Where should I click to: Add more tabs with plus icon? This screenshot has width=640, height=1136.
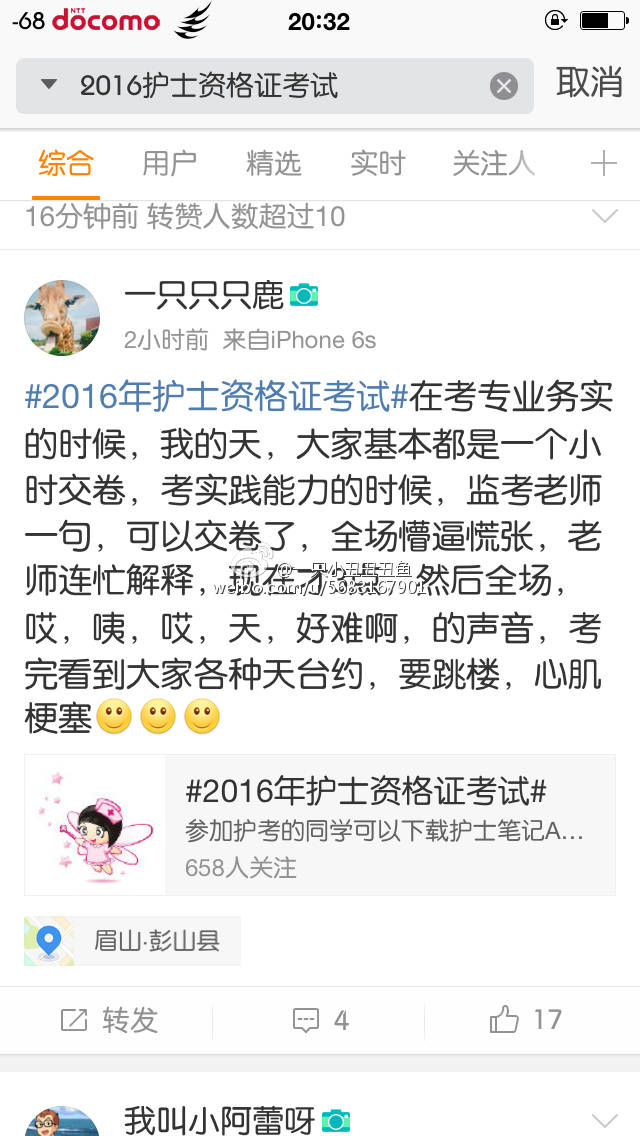pyautogui.click(x=604, y=163)
